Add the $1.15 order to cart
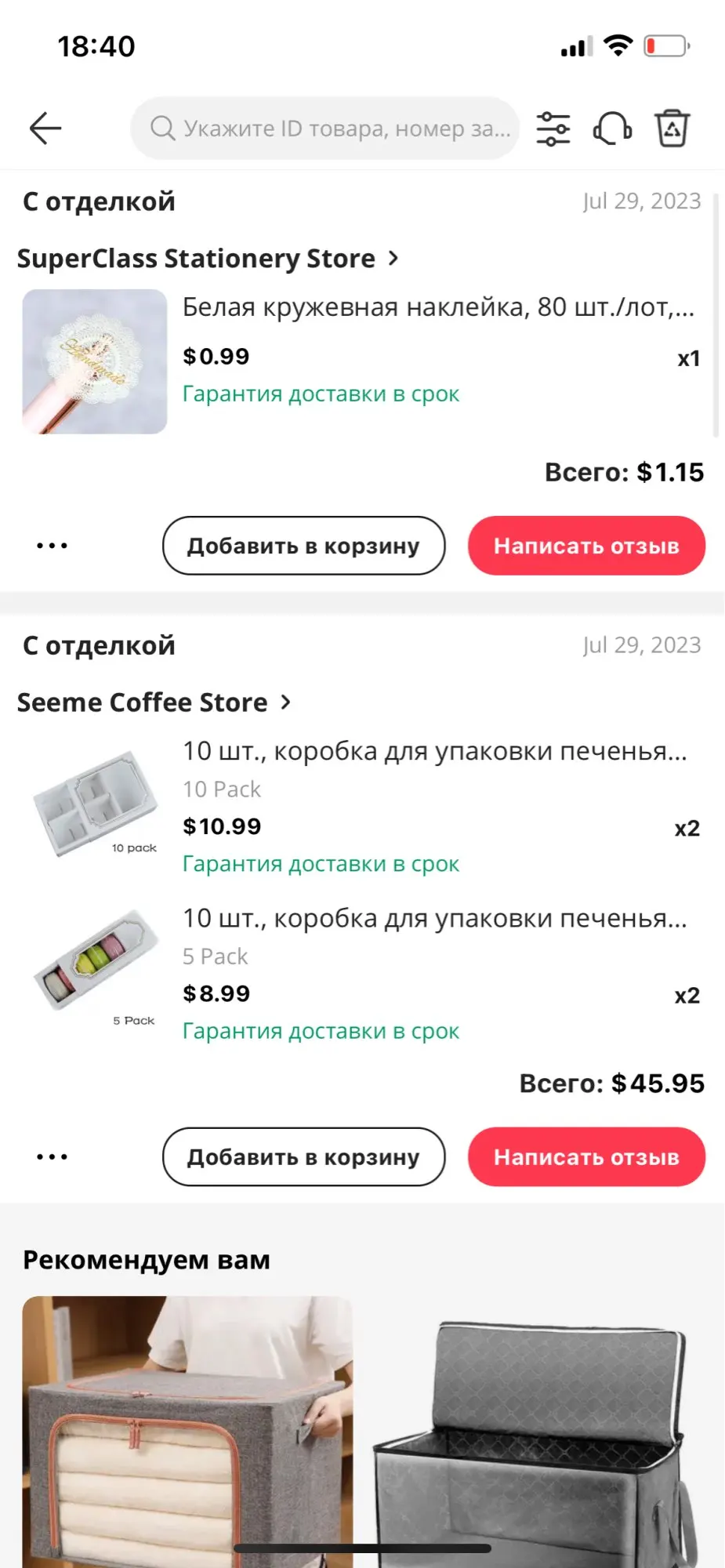Viewport: 725px width, 1568px height. pyautogui.click(x=303, y=546)
